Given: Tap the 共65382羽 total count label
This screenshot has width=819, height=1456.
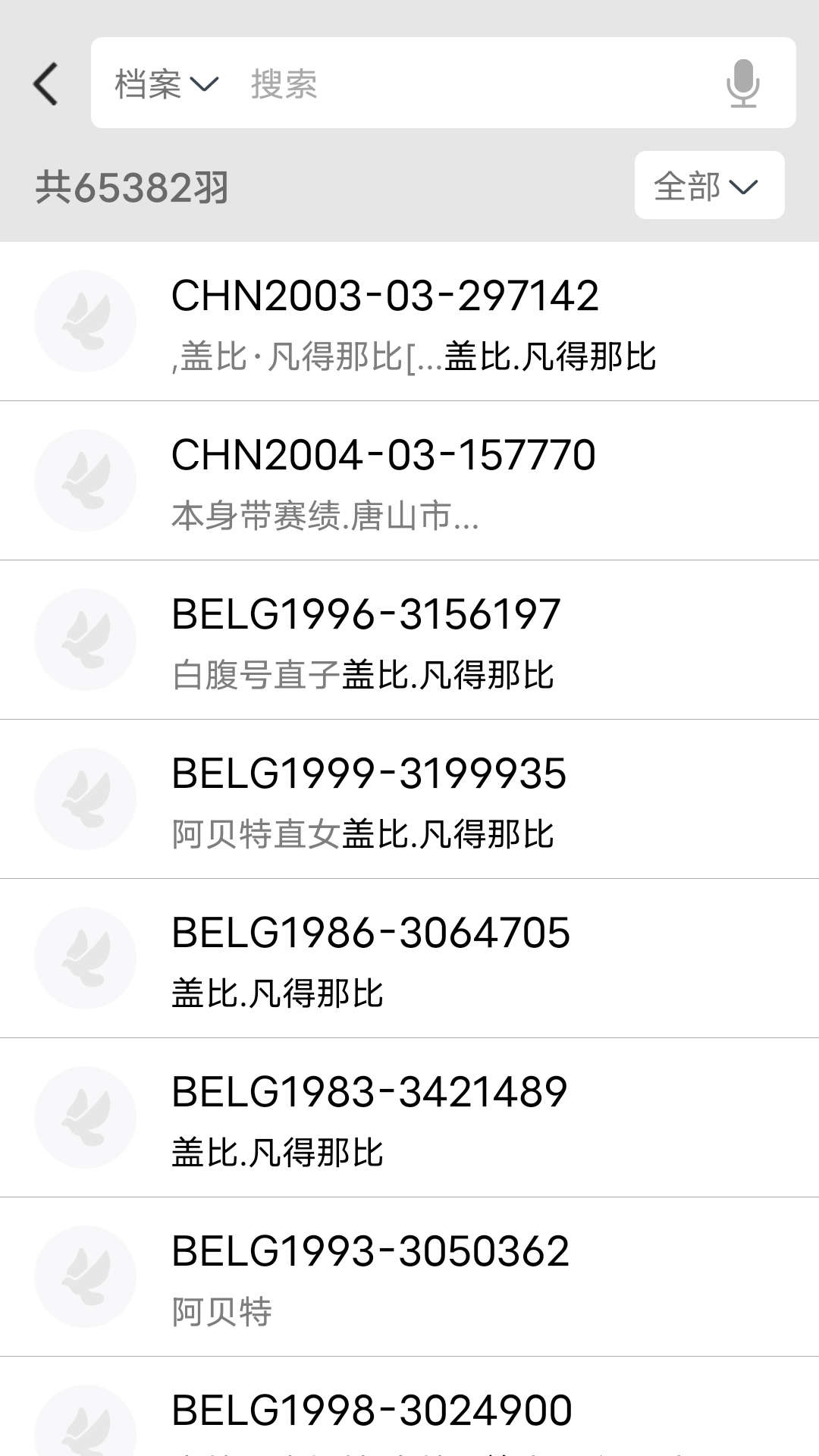Looking at the screenshot, I should point(133,184).
